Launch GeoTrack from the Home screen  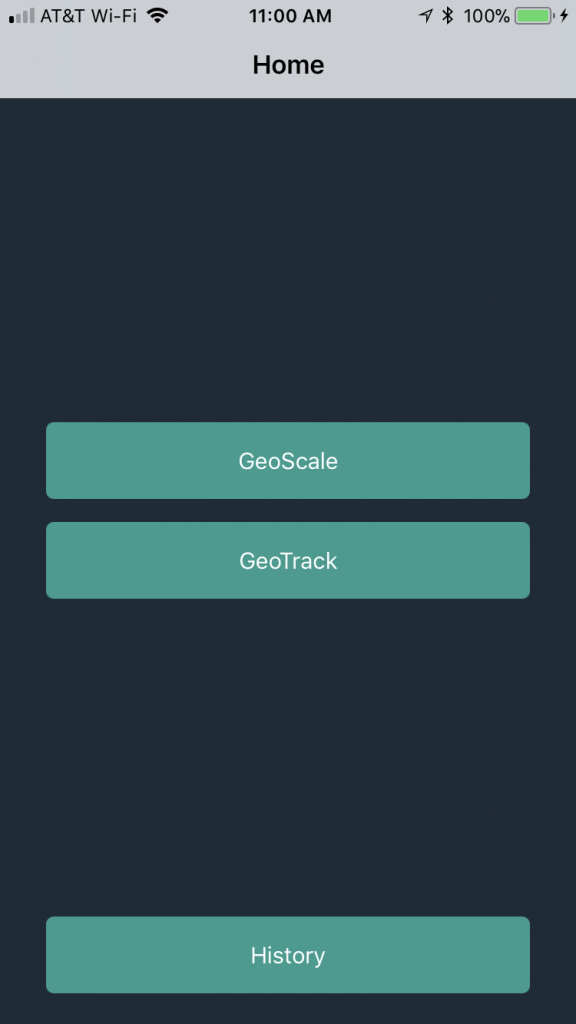point(287,560)
